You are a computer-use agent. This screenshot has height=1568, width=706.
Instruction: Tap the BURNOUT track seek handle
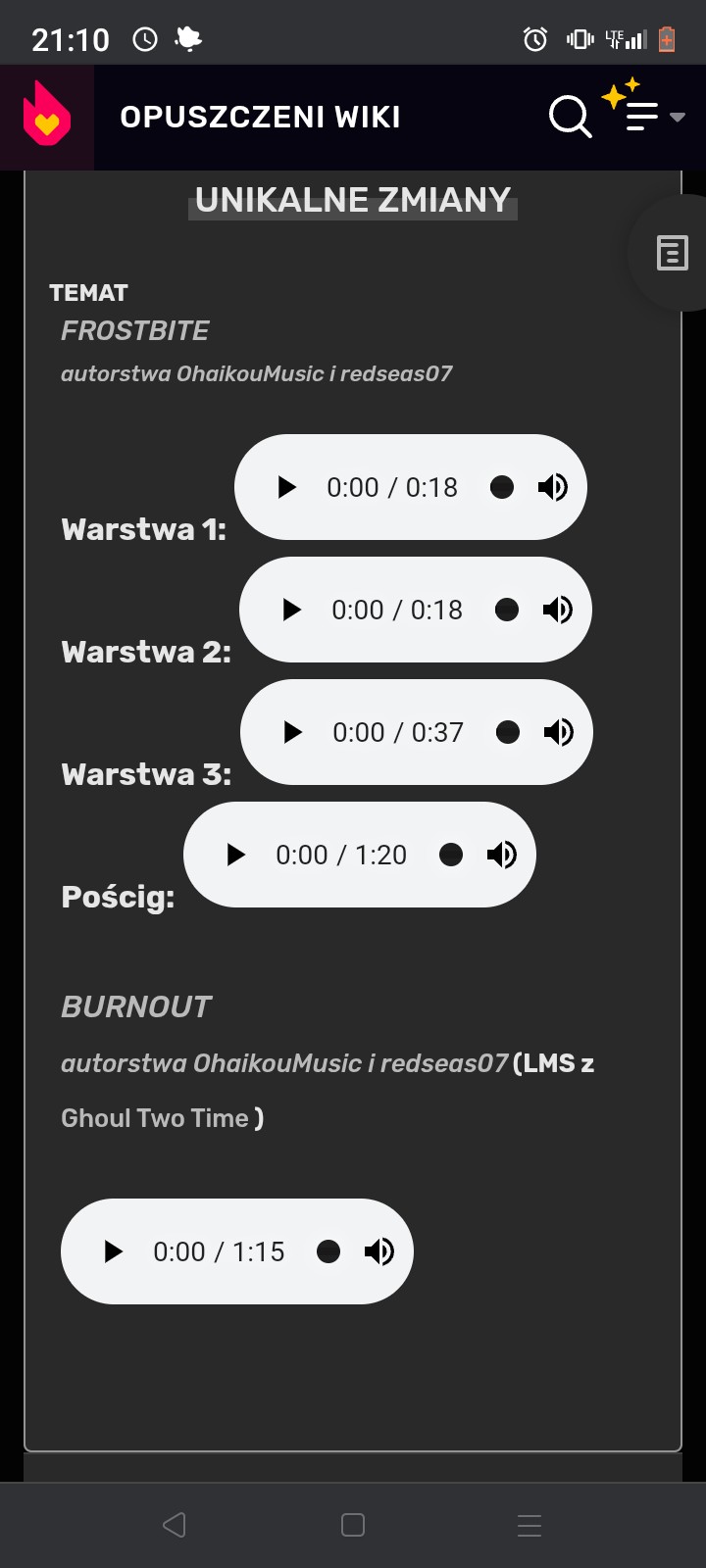pos(328,1251)
